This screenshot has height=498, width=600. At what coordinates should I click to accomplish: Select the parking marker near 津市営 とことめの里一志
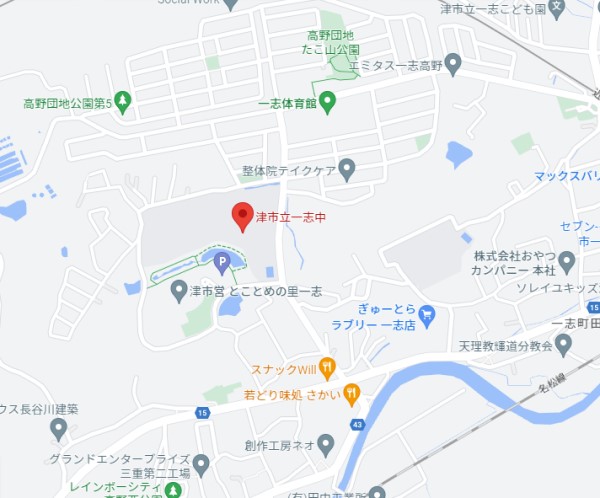click(x=223, y=262)
